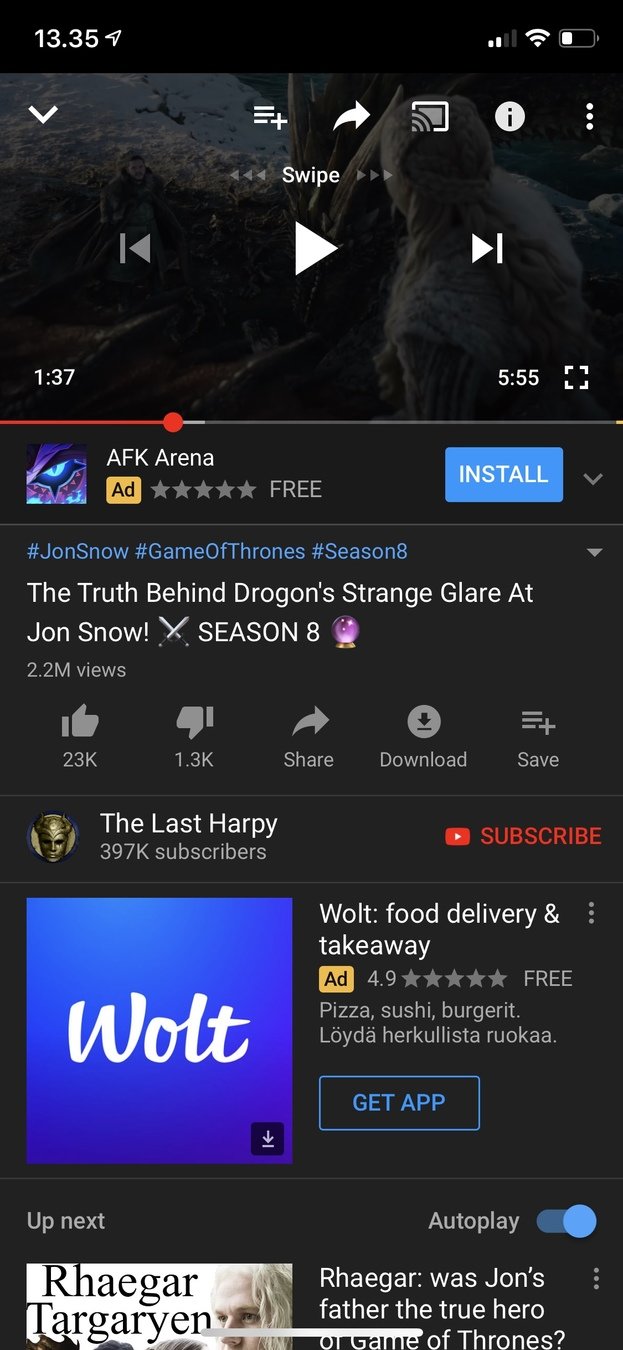Share the video from the player overlay
Image resolution: width=623 pixels, height=1350 pixels.
click(351, 117)
